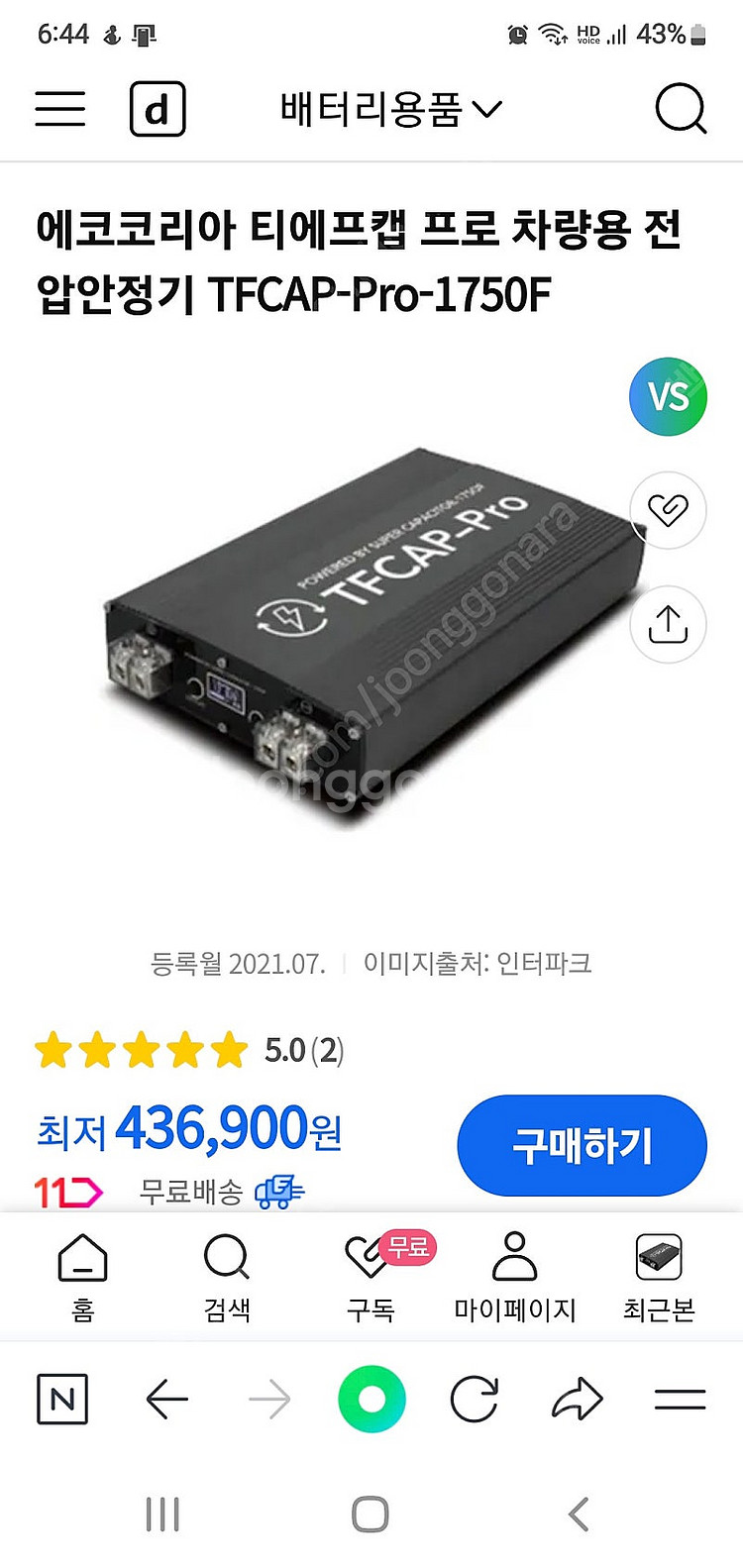
Task: Open the 최근본 recent items tab
Action: click(x=659, y=1276)
